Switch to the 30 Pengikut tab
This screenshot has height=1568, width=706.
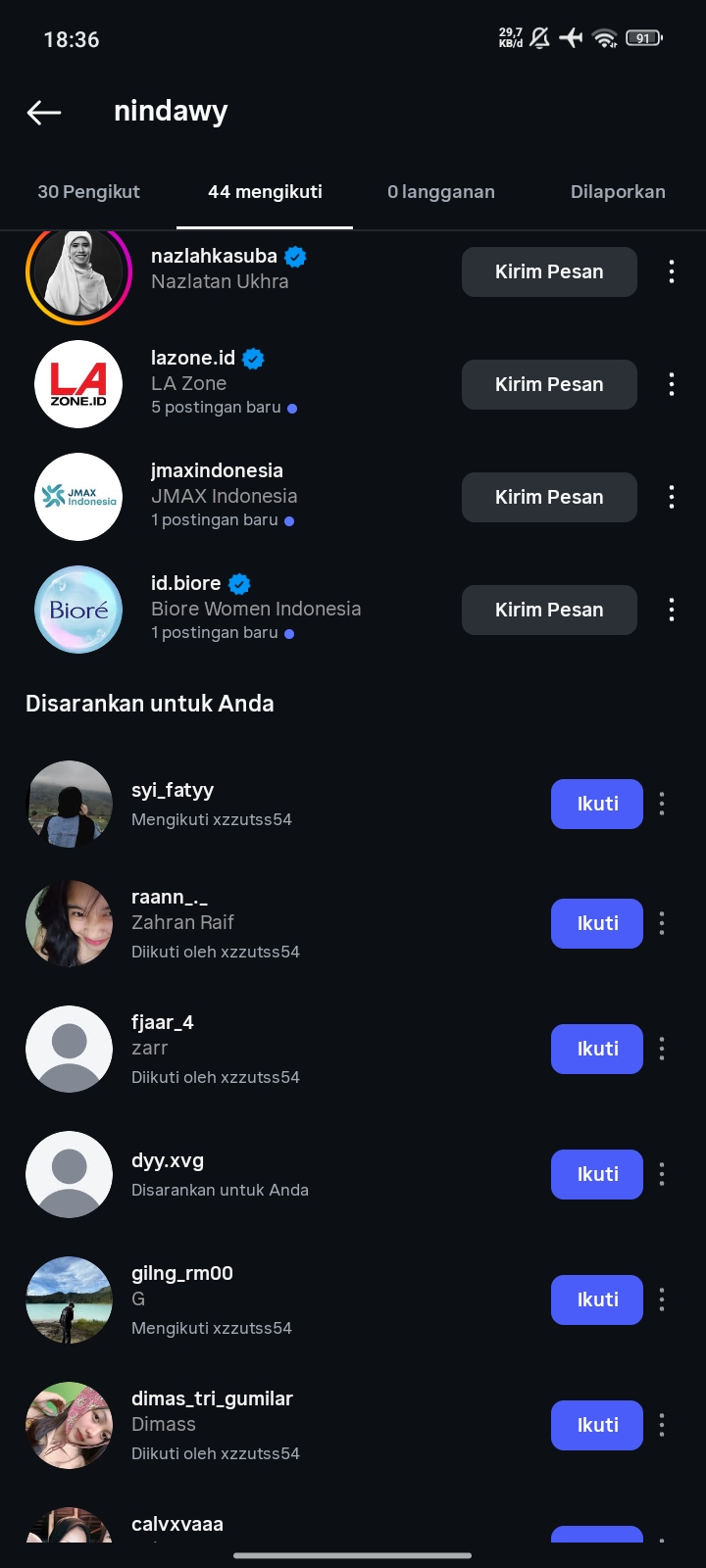pyautogui.click(x=88, y=192)
